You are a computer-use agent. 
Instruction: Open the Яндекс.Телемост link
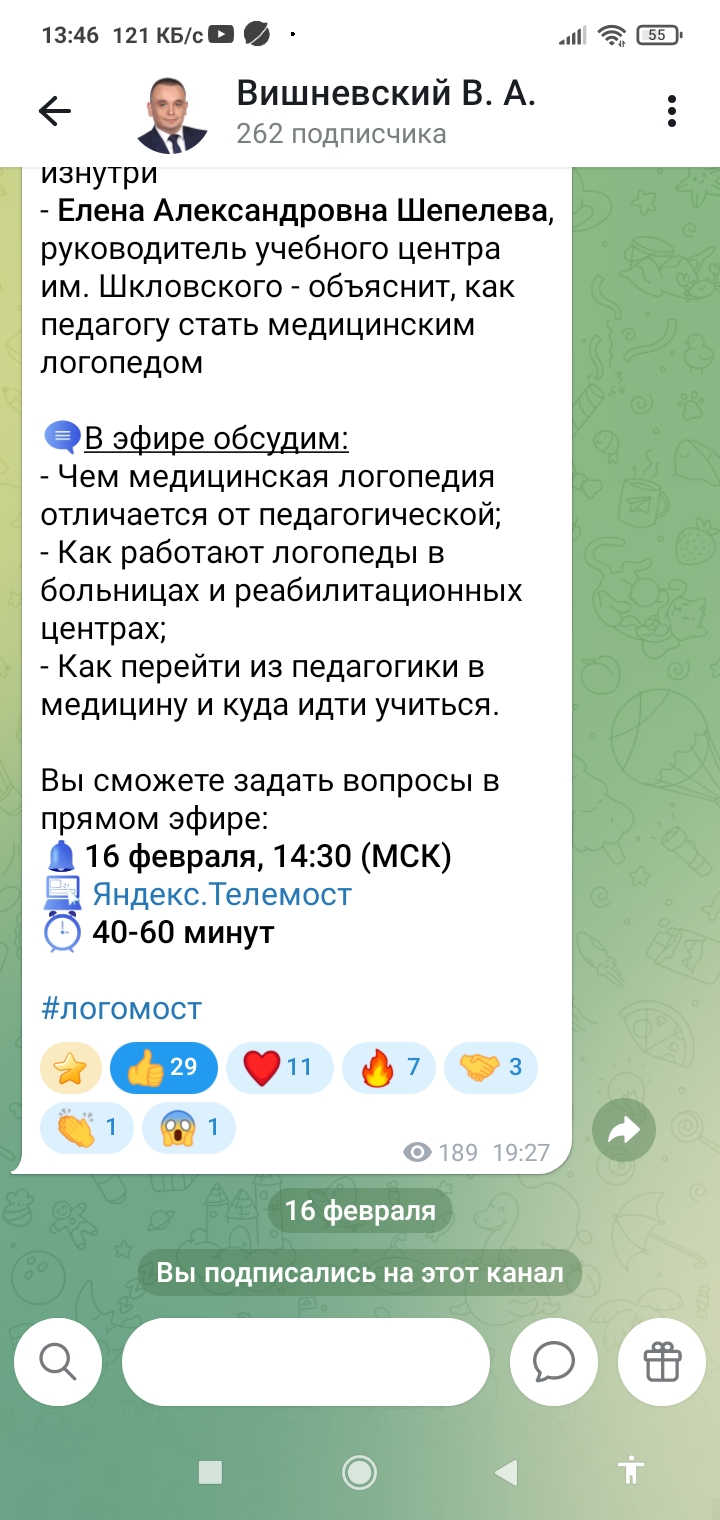pos(221,894)
